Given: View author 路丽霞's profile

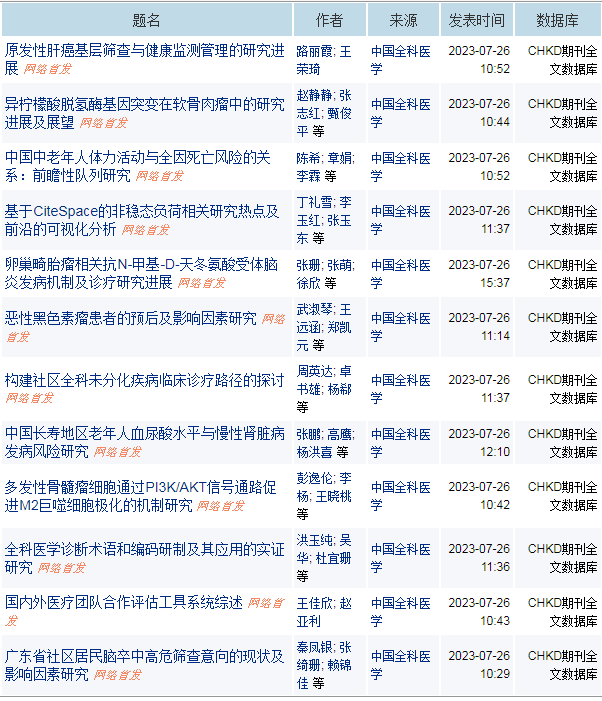Looking at the screenshot, I should pyautogui.click(x=314, y=50).
